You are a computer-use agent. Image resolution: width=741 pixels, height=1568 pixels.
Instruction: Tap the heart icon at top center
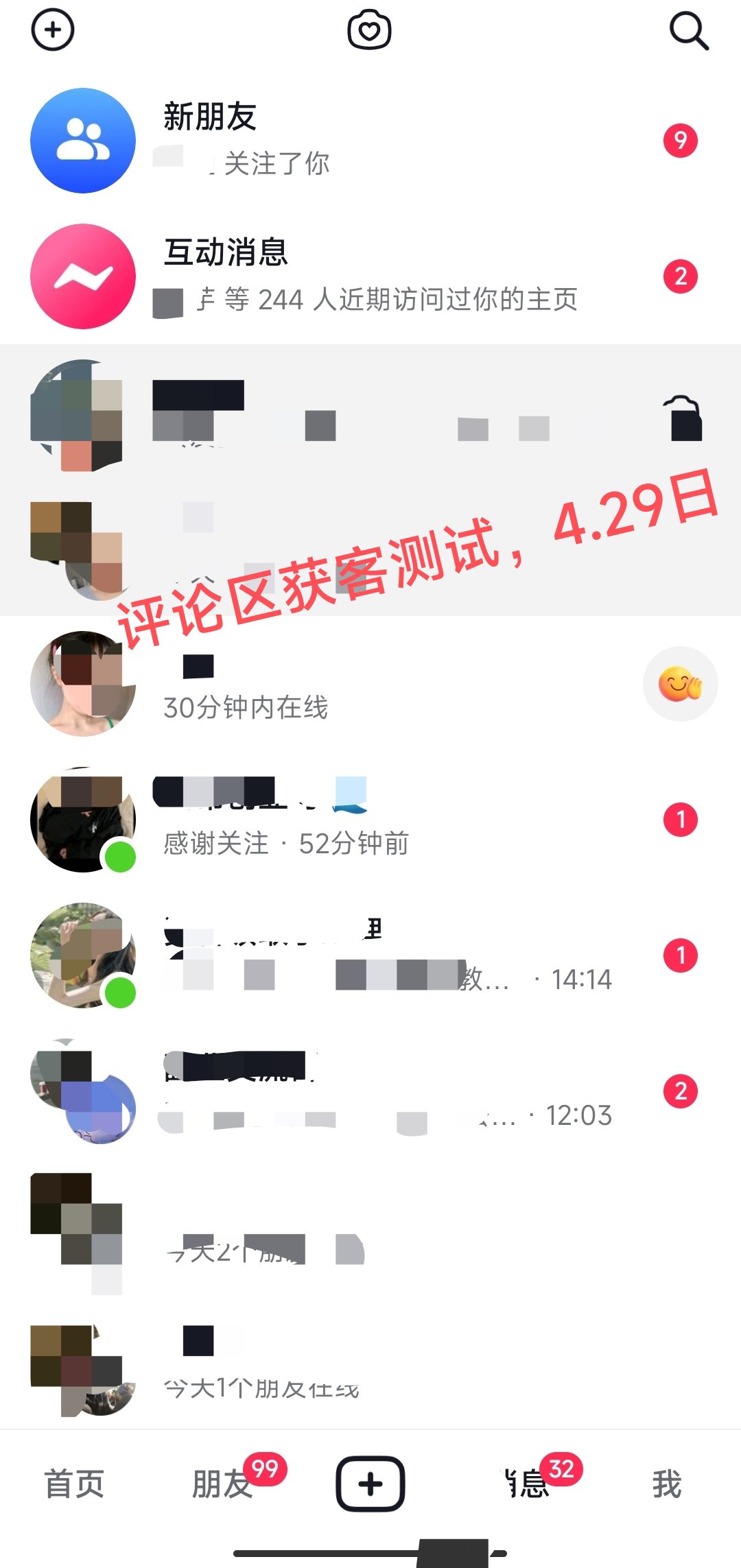[x=370, y=29]
